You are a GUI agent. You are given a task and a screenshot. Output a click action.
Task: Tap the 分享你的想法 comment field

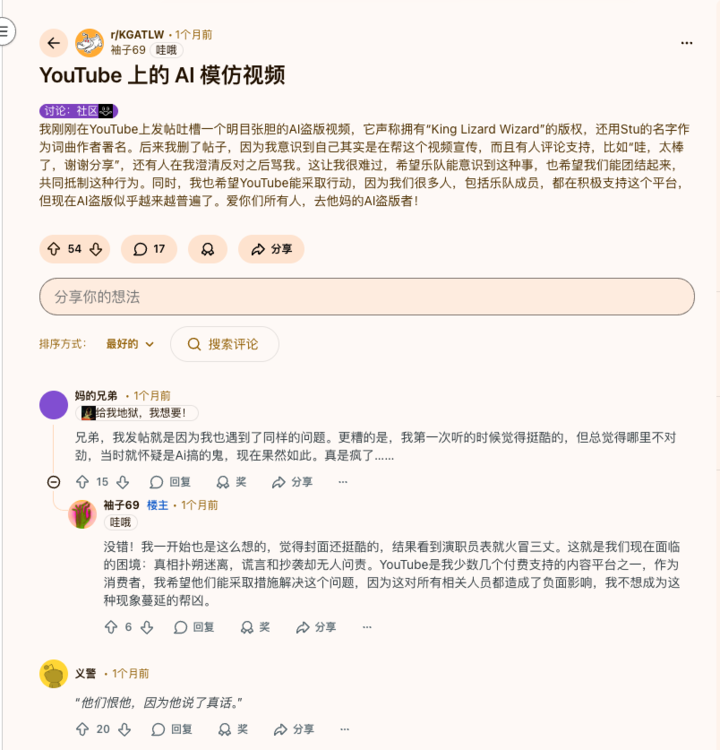(366, 297)
